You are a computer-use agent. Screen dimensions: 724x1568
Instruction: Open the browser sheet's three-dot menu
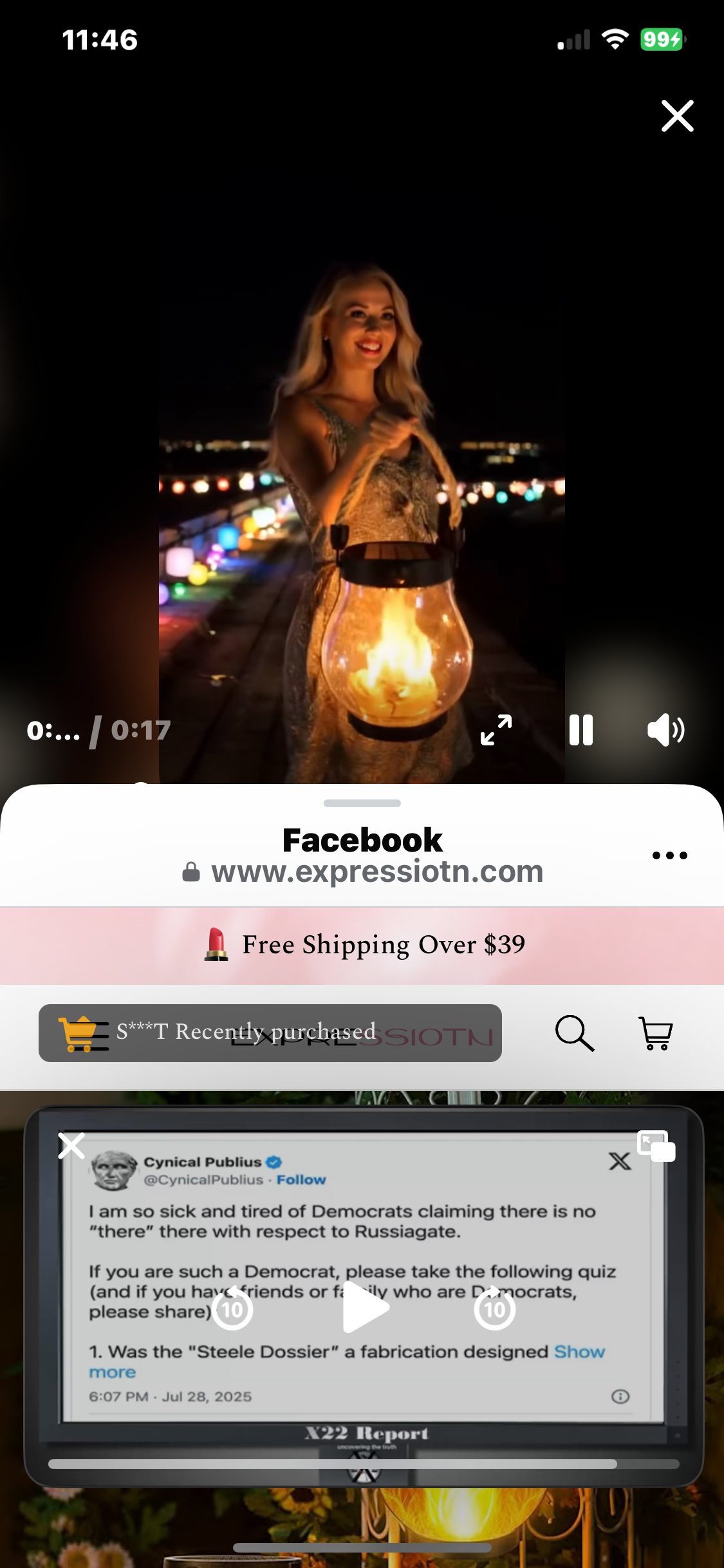(669, 855)
